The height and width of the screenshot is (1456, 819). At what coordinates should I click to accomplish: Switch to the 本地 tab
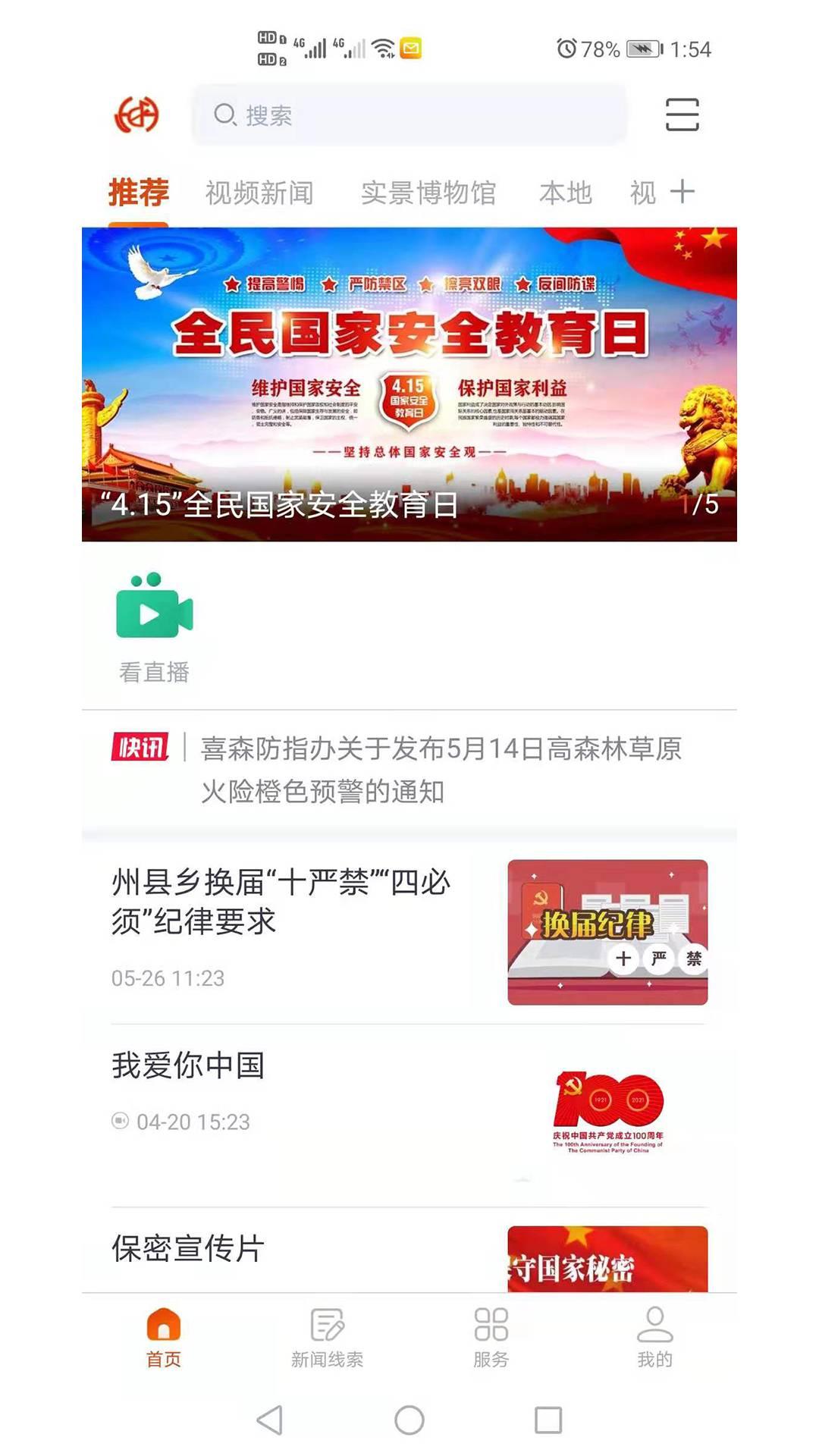pos(565,193)
